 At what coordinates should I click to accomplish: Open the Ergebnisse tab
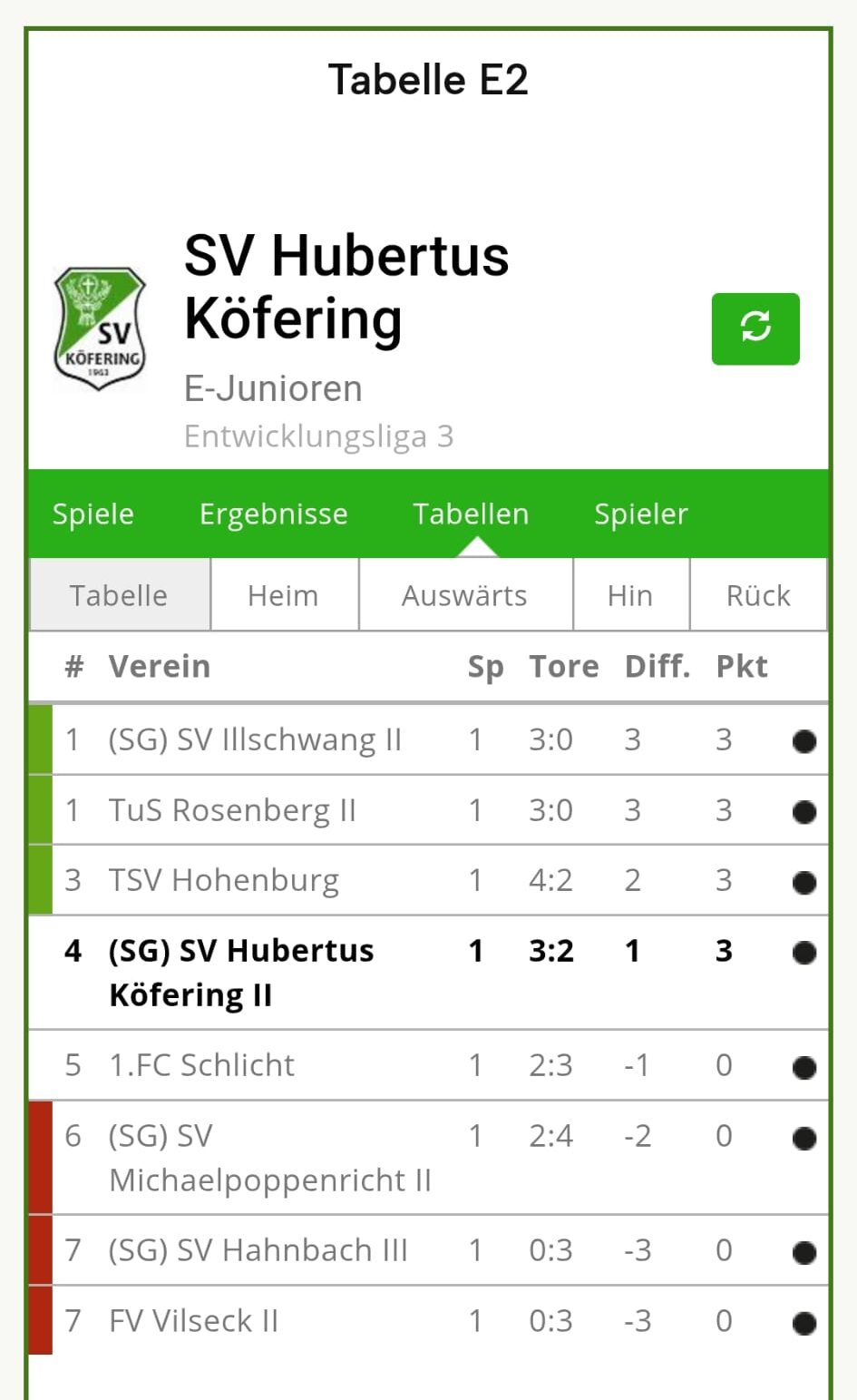coord(273,514)
